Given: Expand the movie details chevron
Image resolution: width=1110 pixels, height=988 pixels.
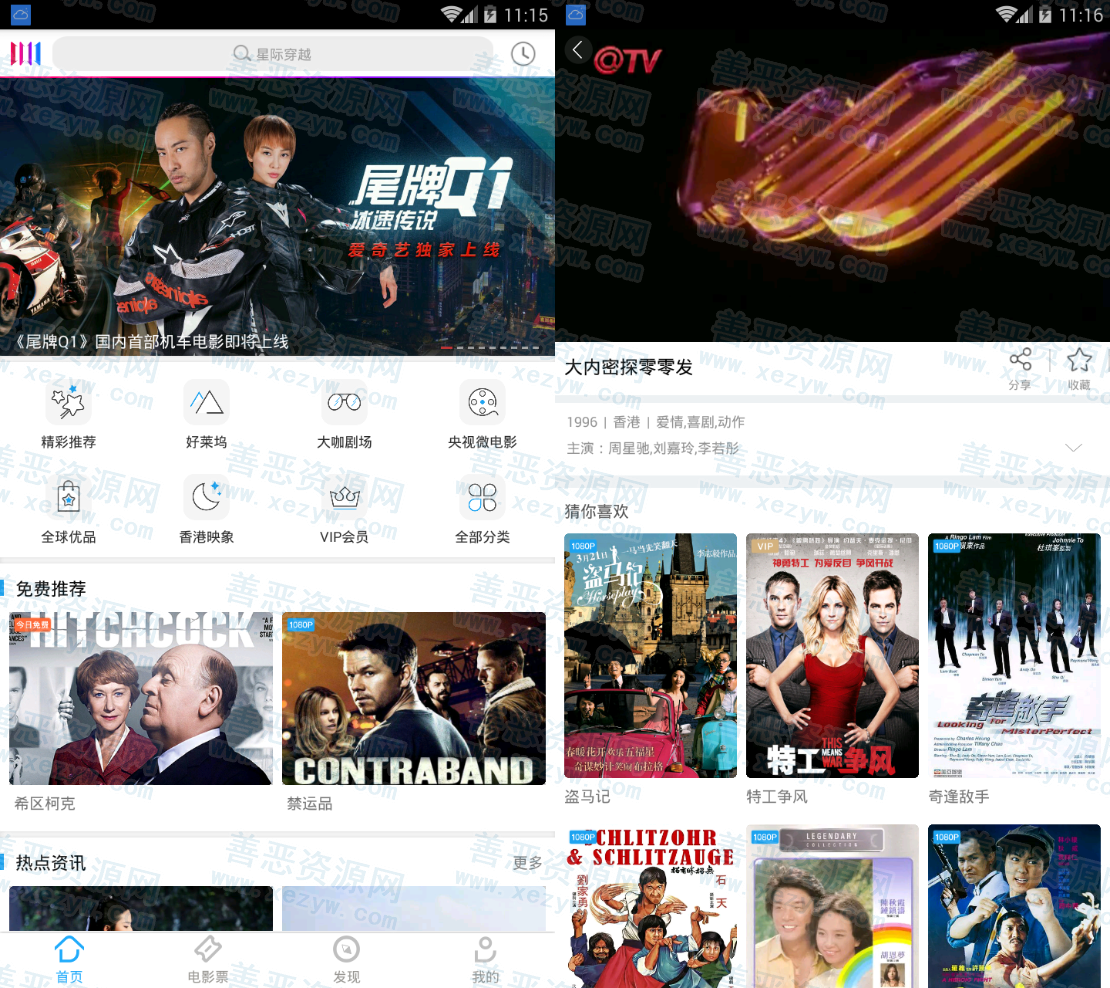Looking at the screenshot, I should pos(1073,447).
